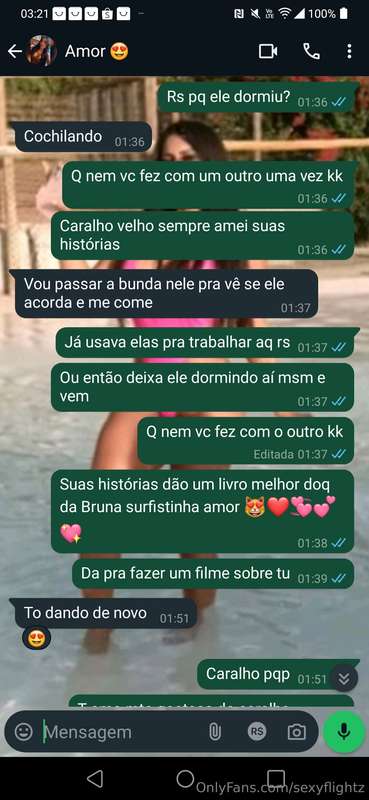Screen dimensions: 369x800
Task: Attach a file with the paperclip
Action: pos(215,732)
